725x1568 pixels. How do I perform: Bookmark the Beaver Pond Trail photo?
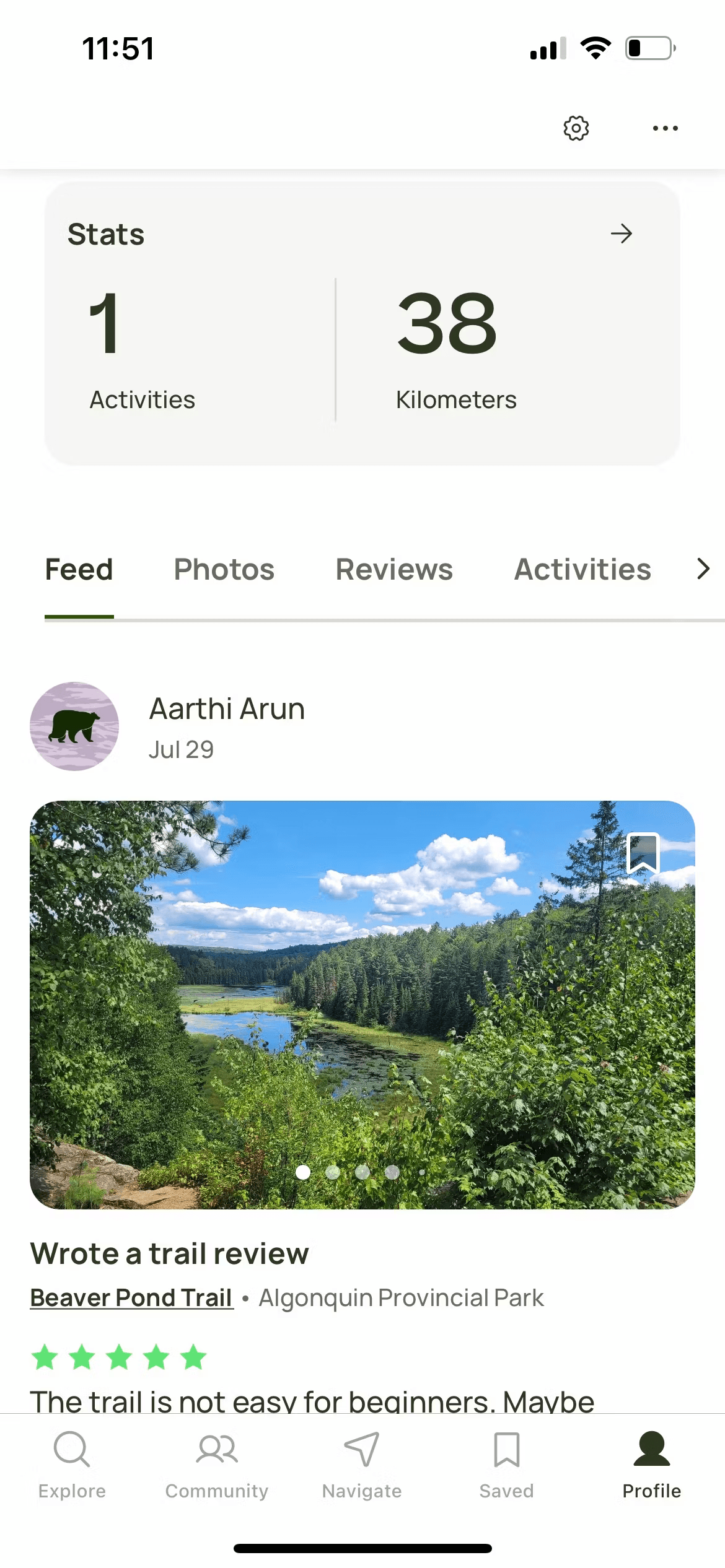[643, 853]
